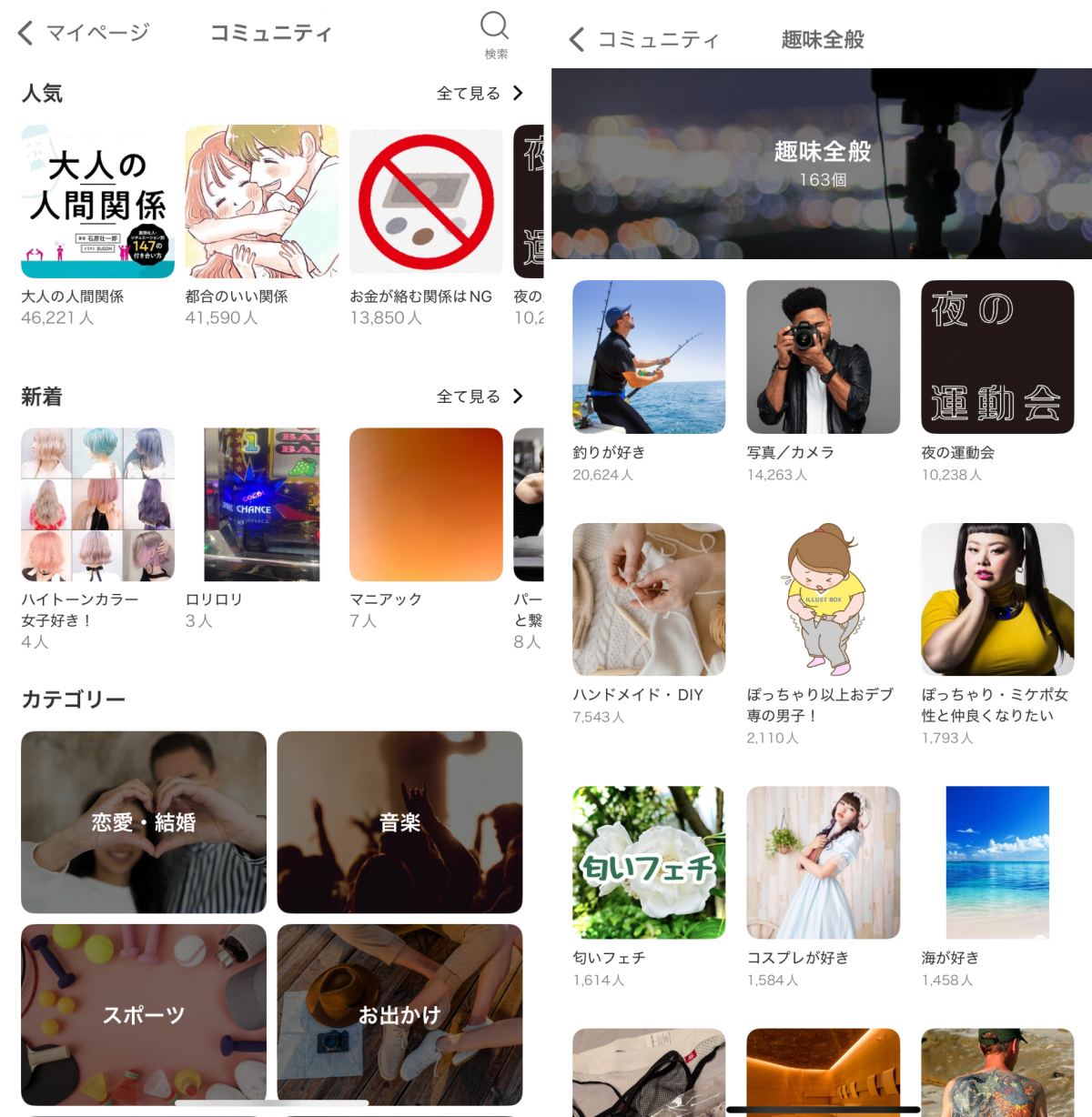Go back to マイページ
Image resolution: width=1092 pixels, height=1117 pixels.
tap(82, 34)
